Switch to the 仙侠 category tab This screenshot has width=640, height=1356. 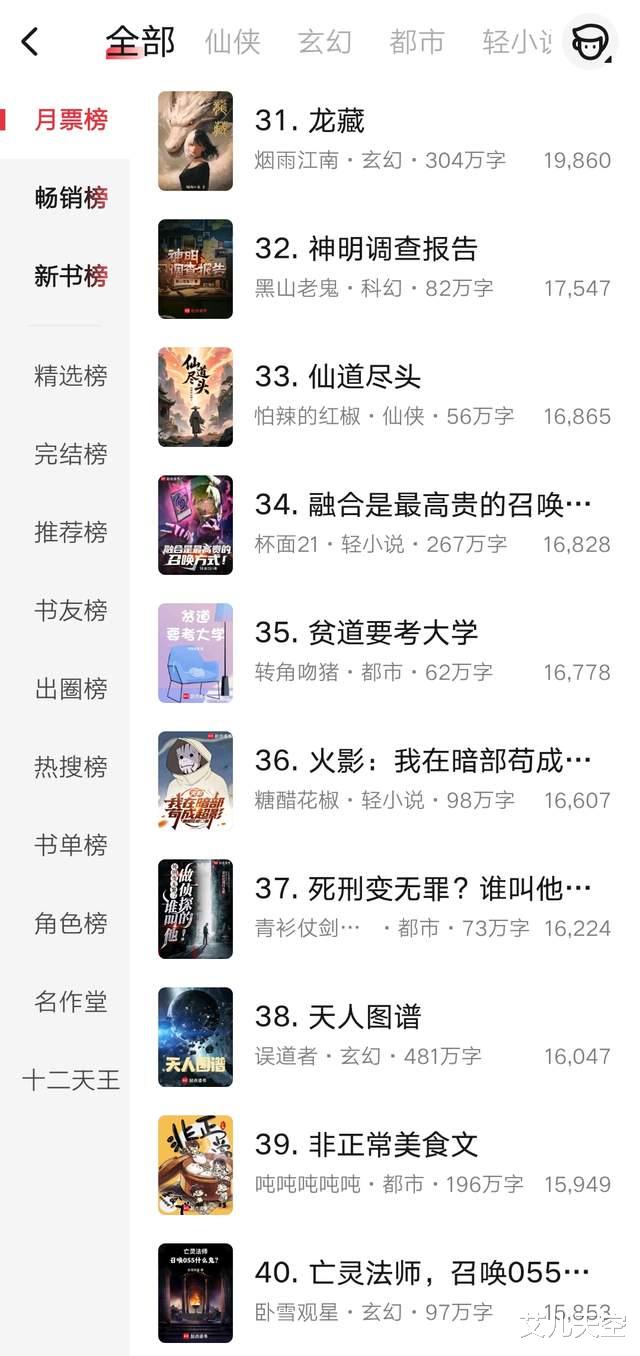[x=232, y=42]
